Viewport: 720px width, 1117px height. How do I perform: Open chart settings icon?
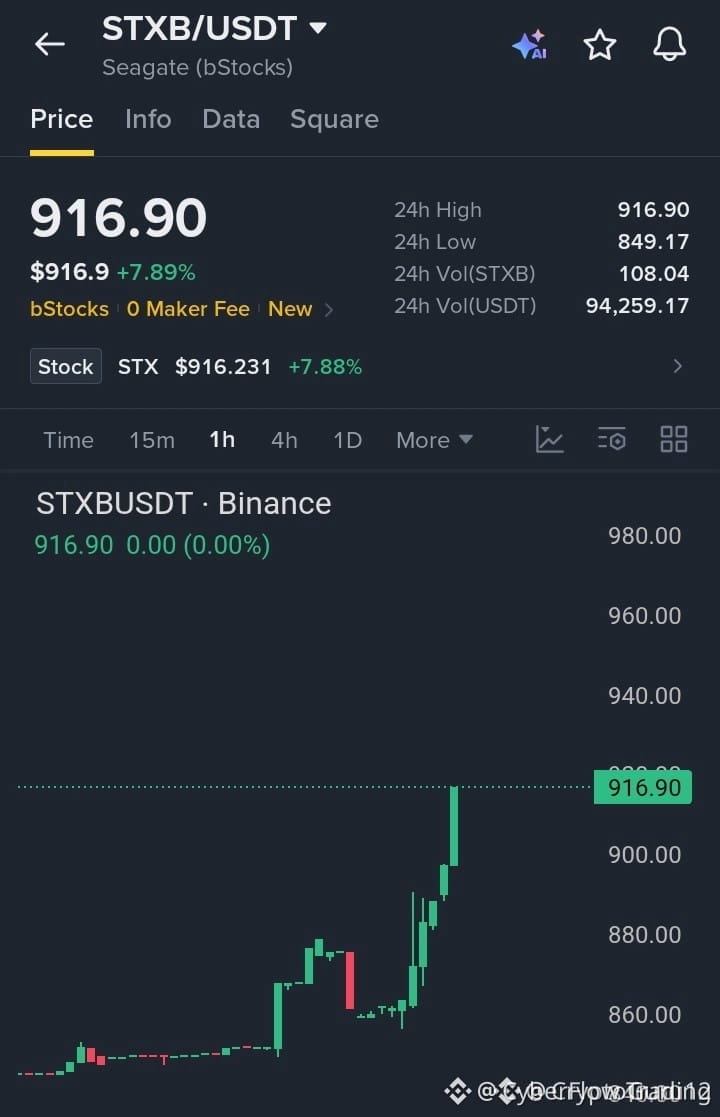click(612, 440)
